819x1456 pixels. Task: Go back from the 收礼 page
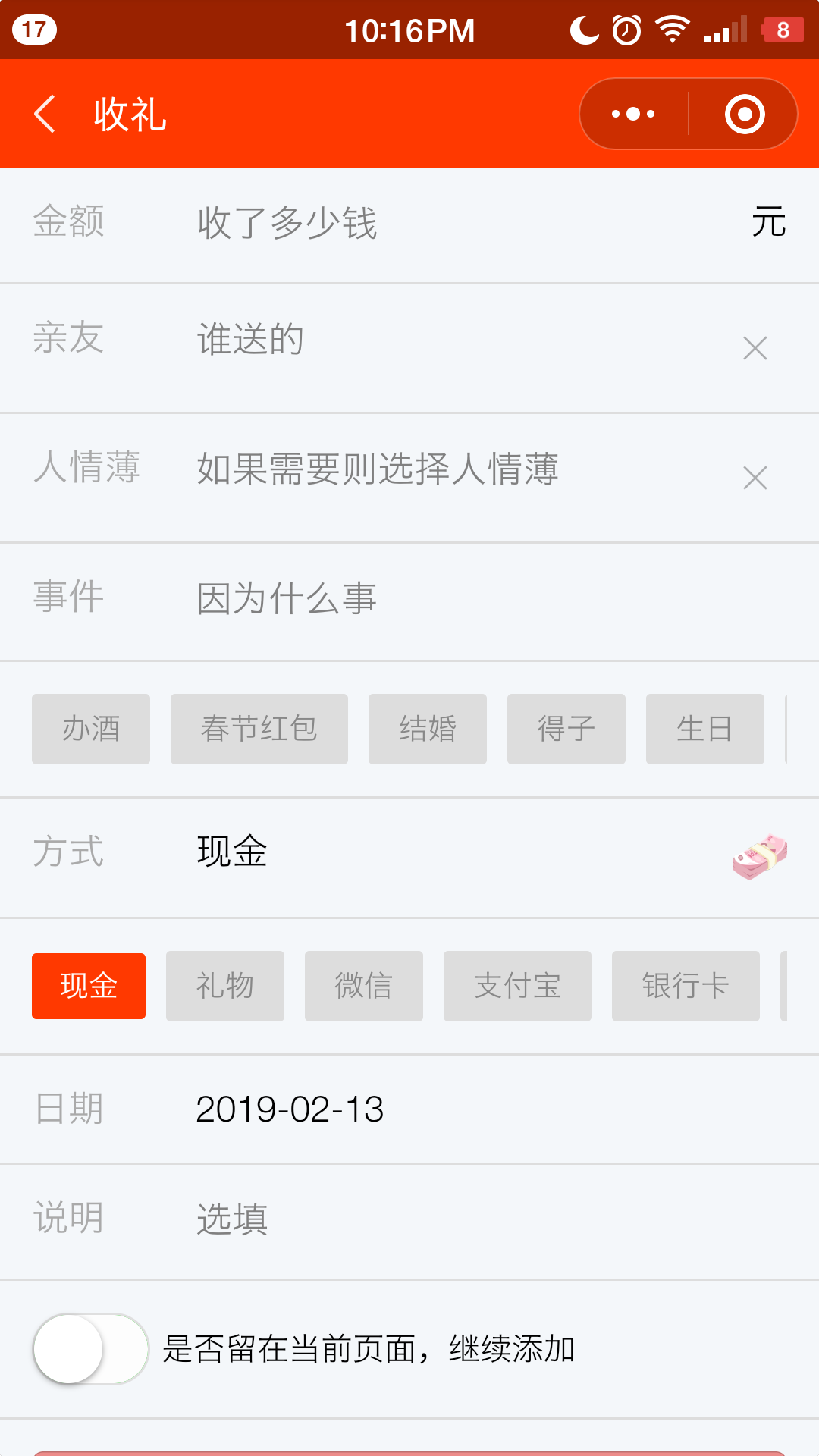(x=45, y=115)
